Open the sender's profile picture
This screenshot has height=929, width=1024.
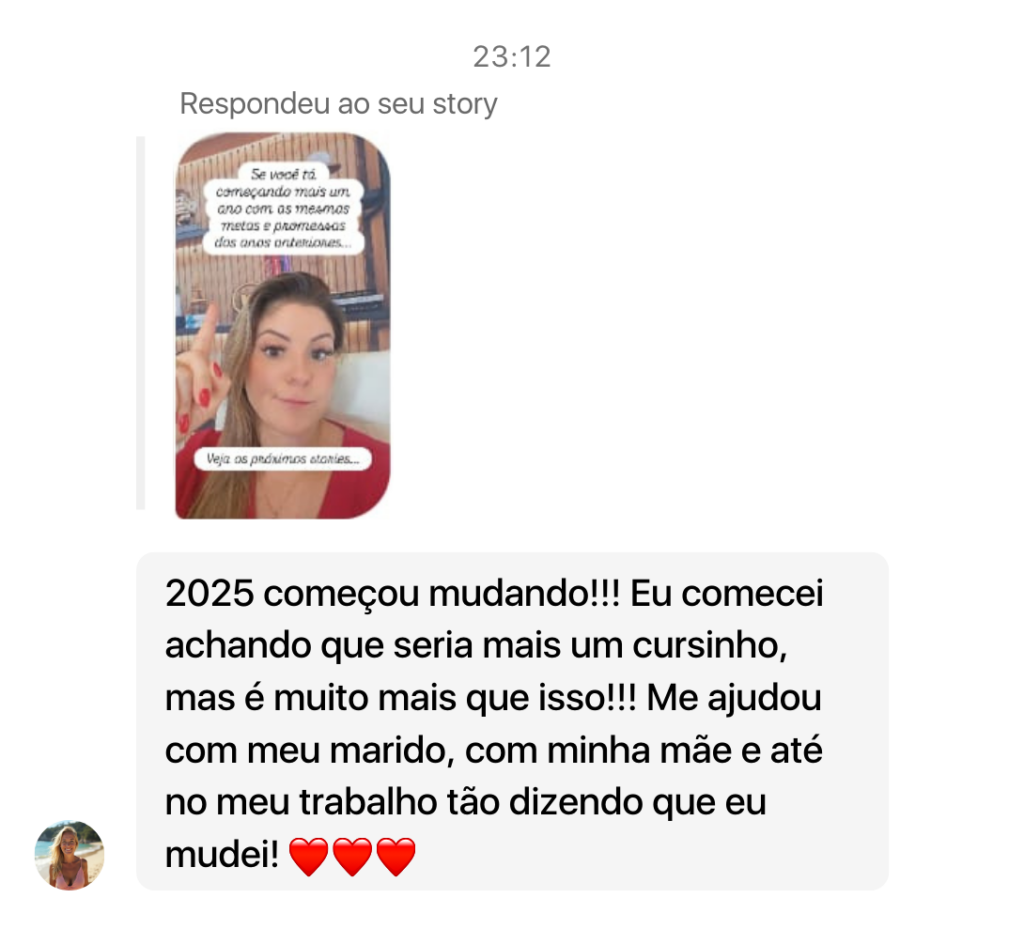tap(69, 855)
